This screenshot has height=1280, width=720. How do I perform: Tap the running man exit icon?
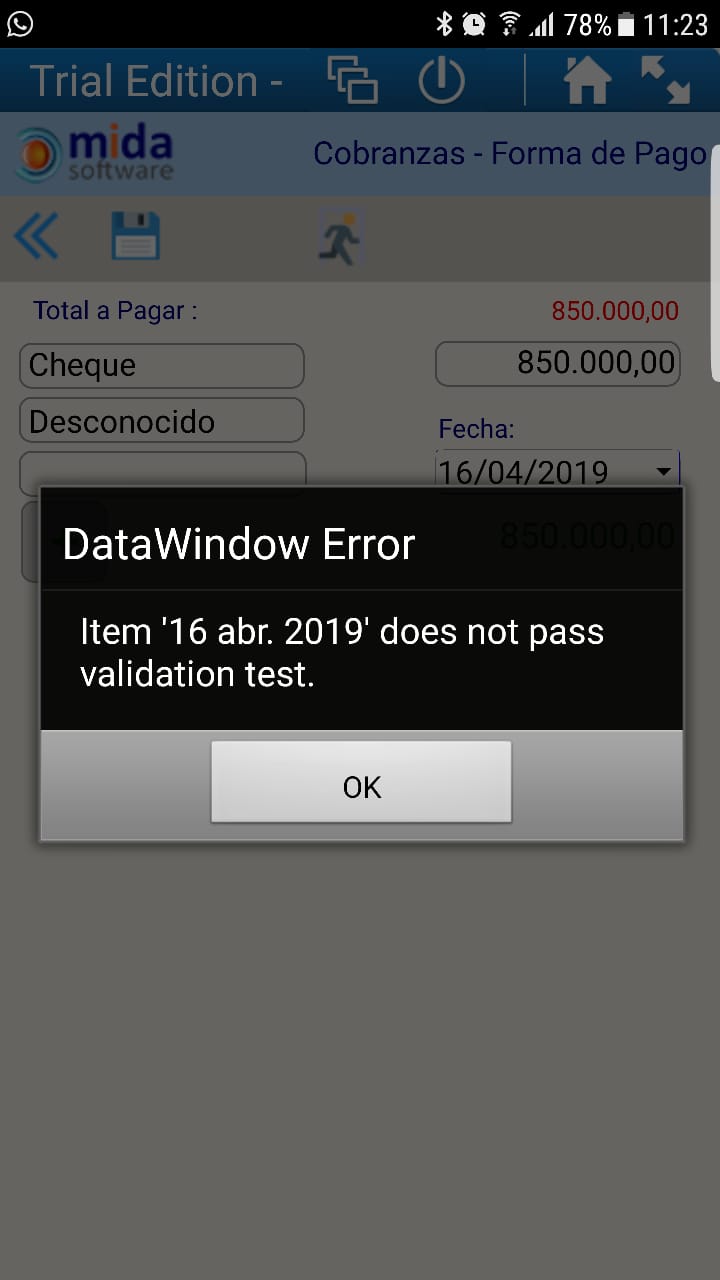click(x=341, y=238)
